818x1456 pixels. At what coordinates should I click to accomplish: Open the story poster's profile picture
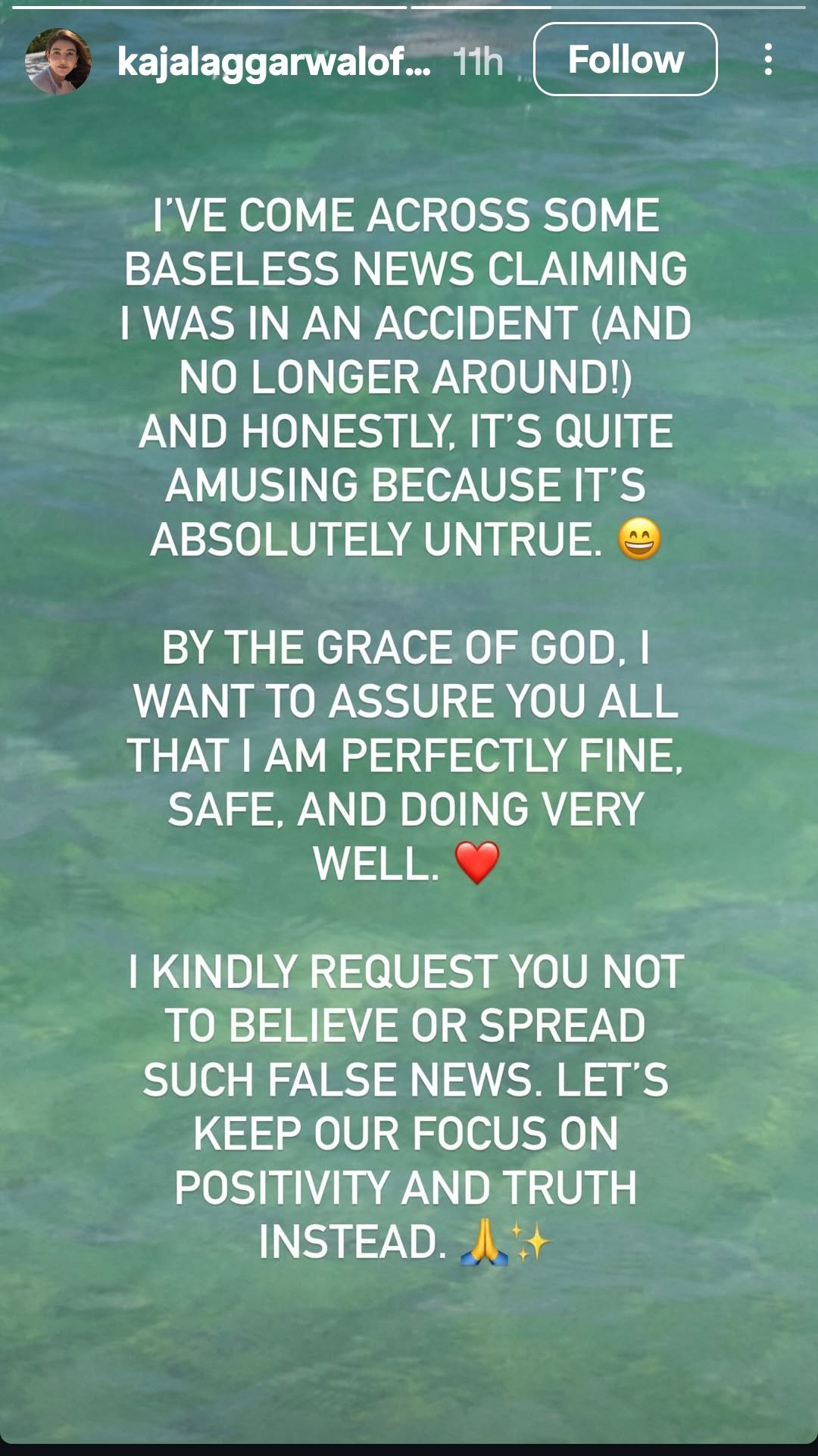point(58,61)
